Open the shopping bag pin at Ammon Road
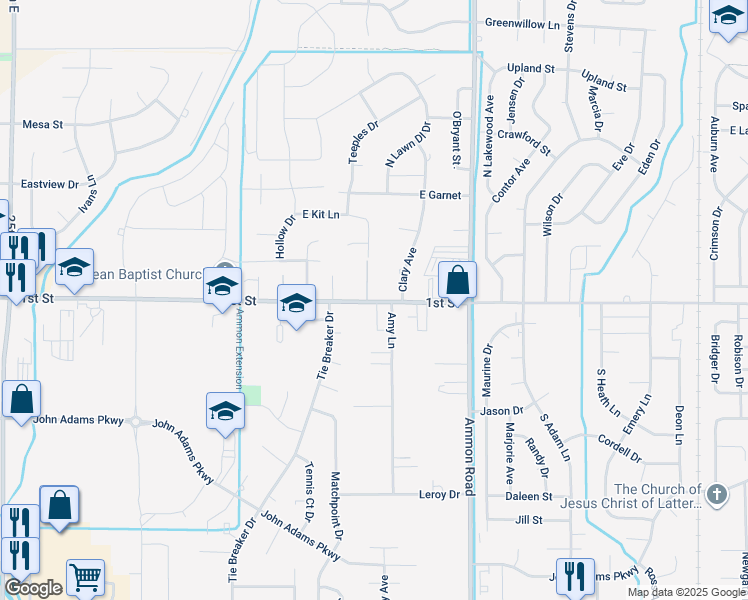The image size is (748, 600). (x=457, y=280)
